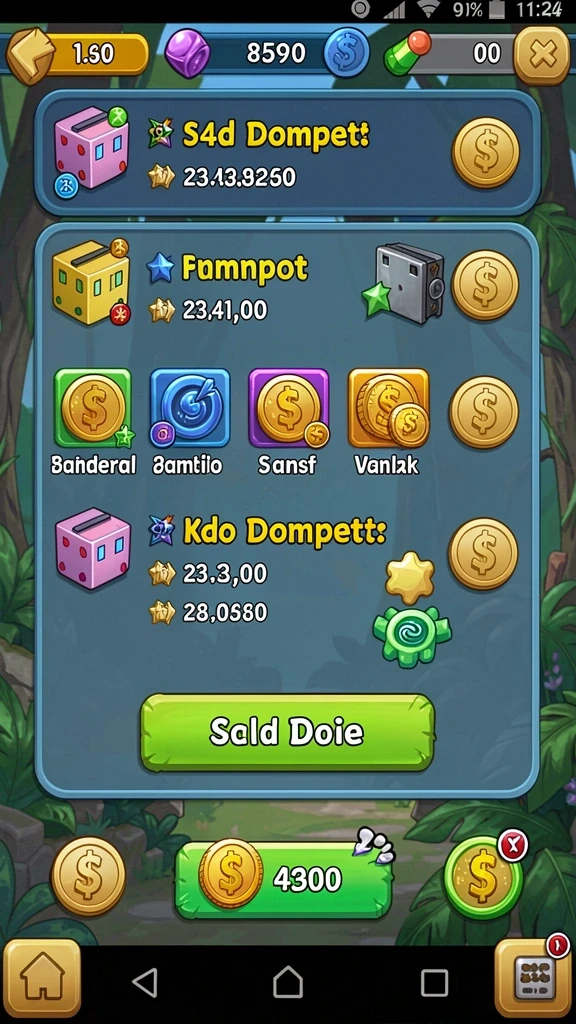The width and height of the screenshot is (576, 1024).
Task: Tap the coin button next to S4d Dompet
Action: [x=485, y=152]
